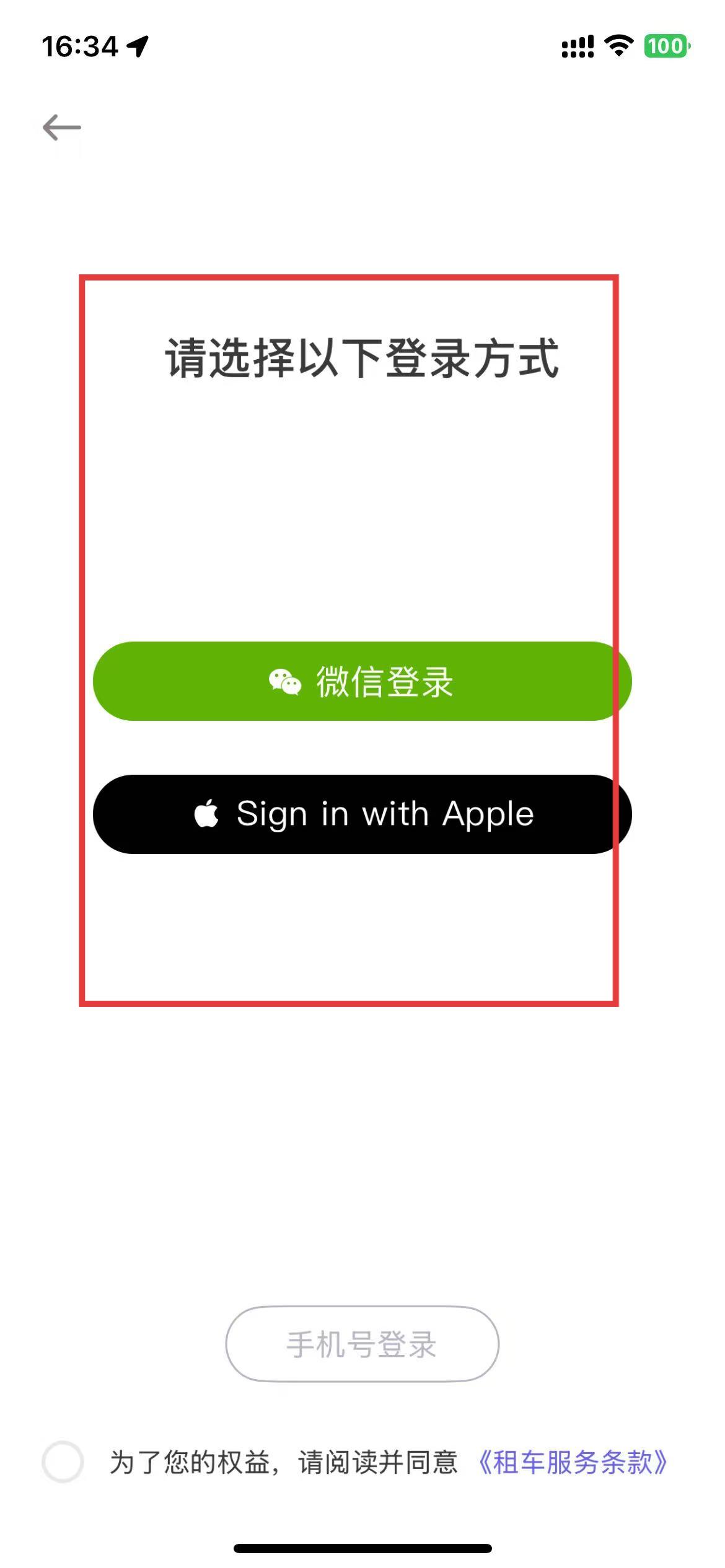Go back using the arrow icon

click(x=61, y=128)
